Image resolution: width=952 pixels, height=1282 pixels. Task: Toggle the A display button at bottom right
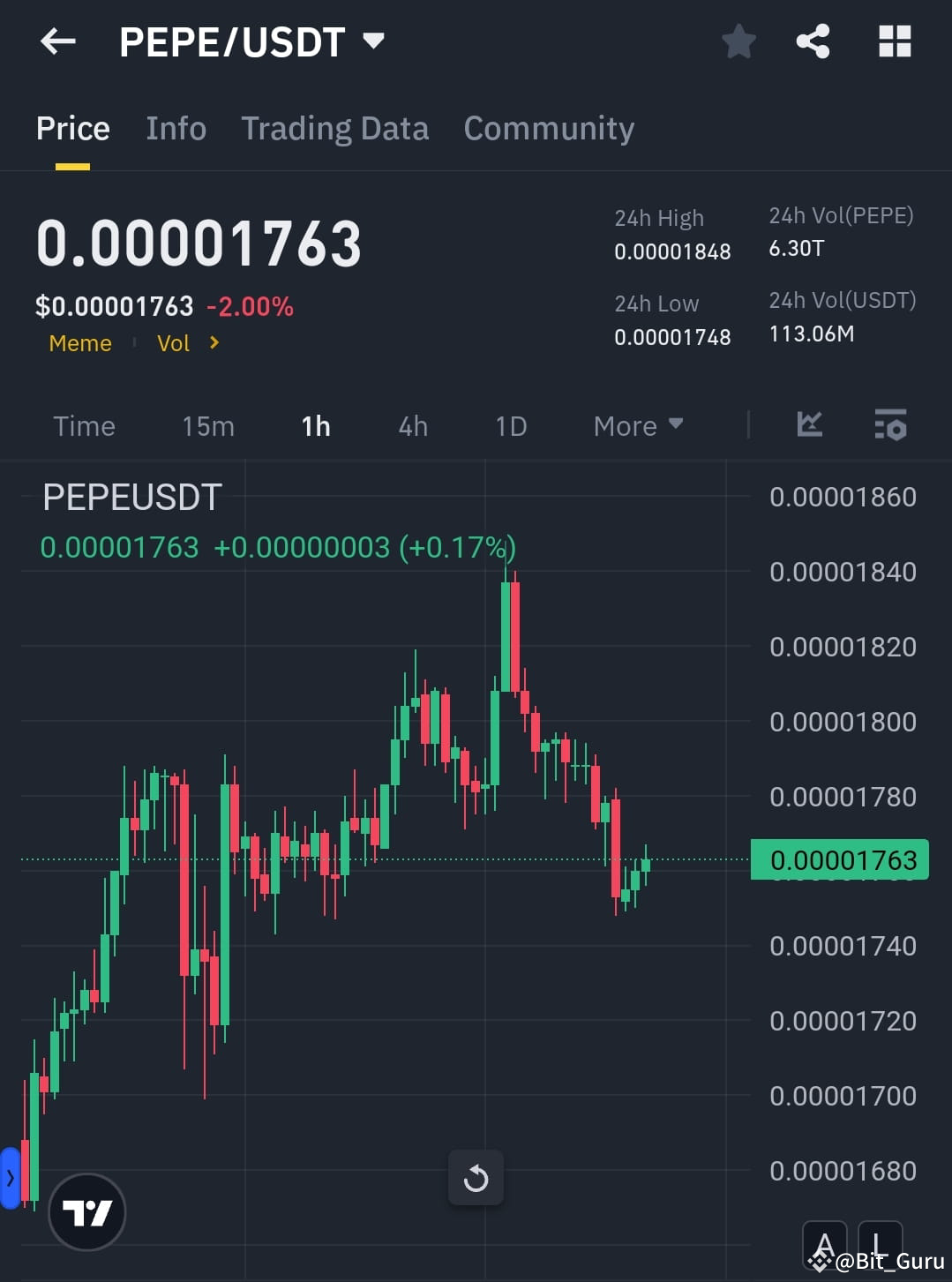[824, 1244]
